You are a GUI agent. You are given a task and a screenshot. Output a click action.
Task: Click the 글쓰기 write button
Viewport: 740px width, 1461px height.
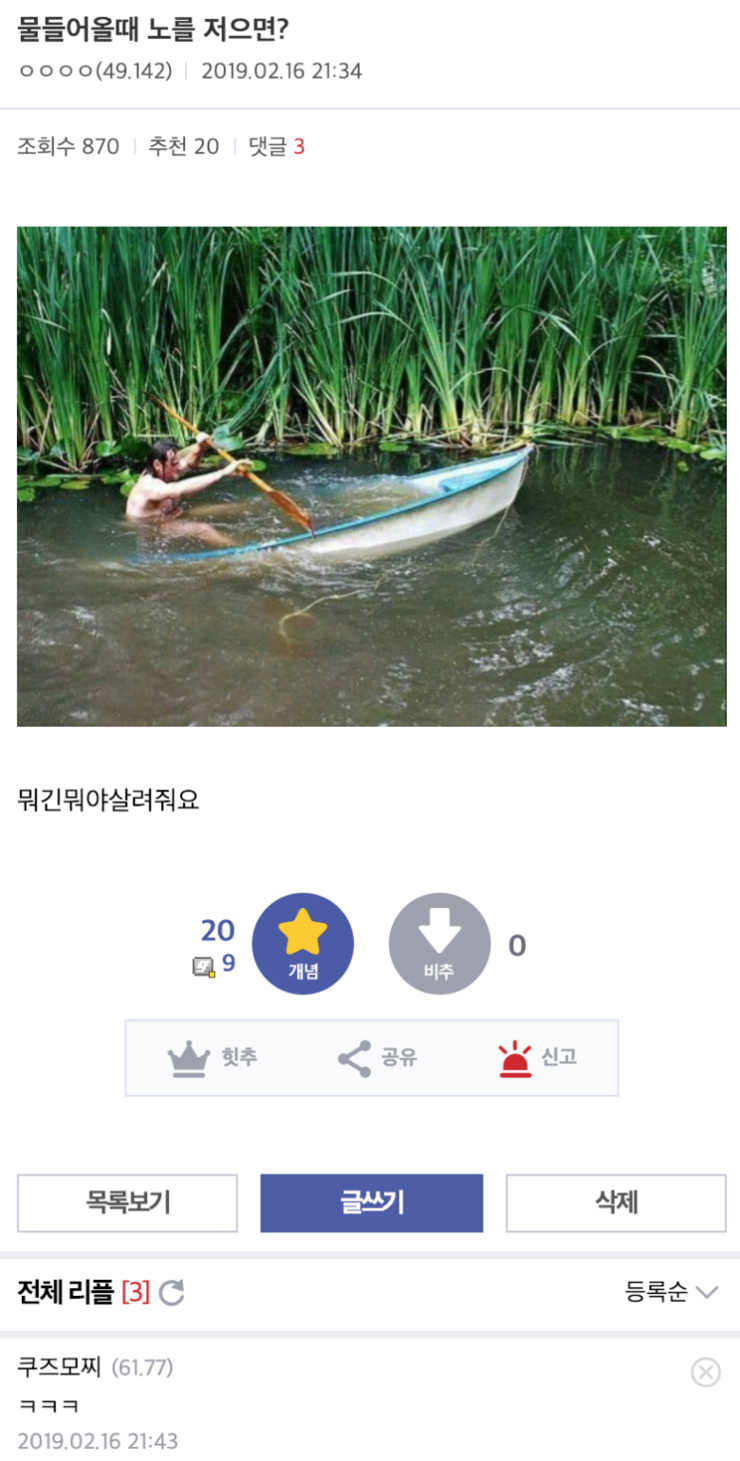371,1202
